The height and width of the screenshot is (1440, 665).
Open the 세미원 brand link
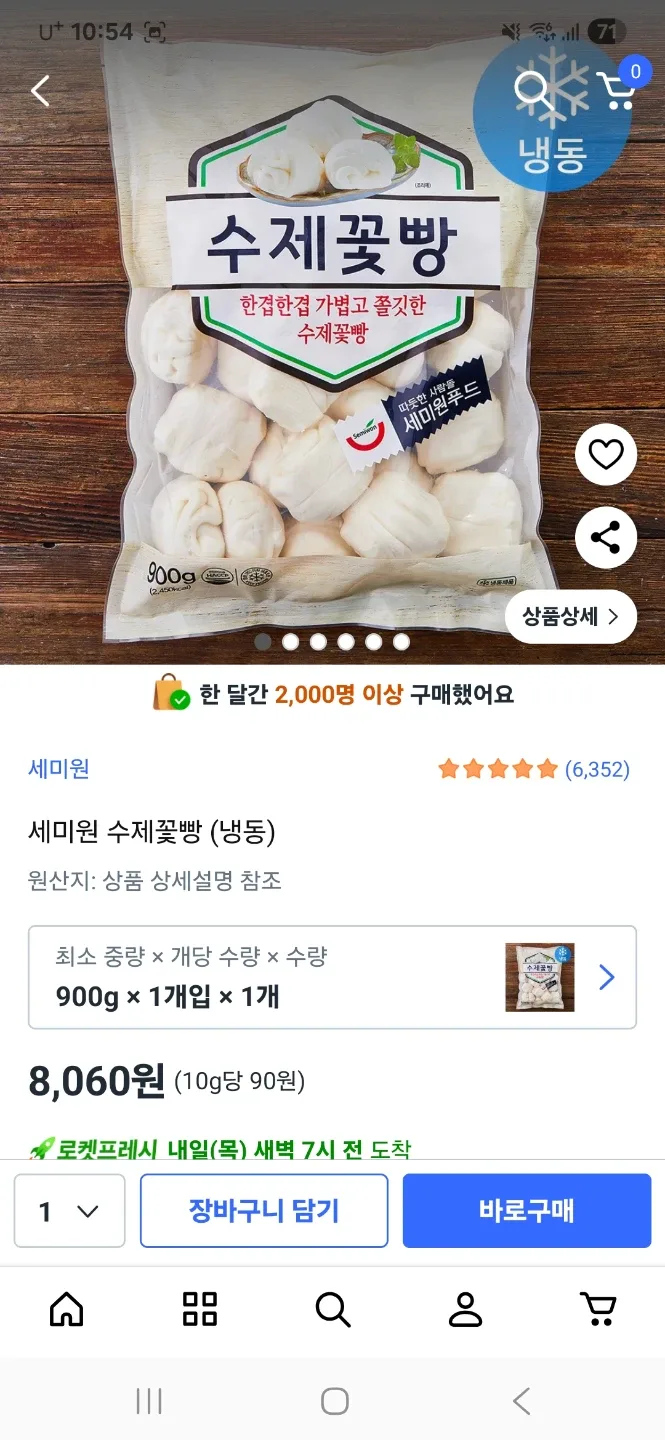coord(59,768)
